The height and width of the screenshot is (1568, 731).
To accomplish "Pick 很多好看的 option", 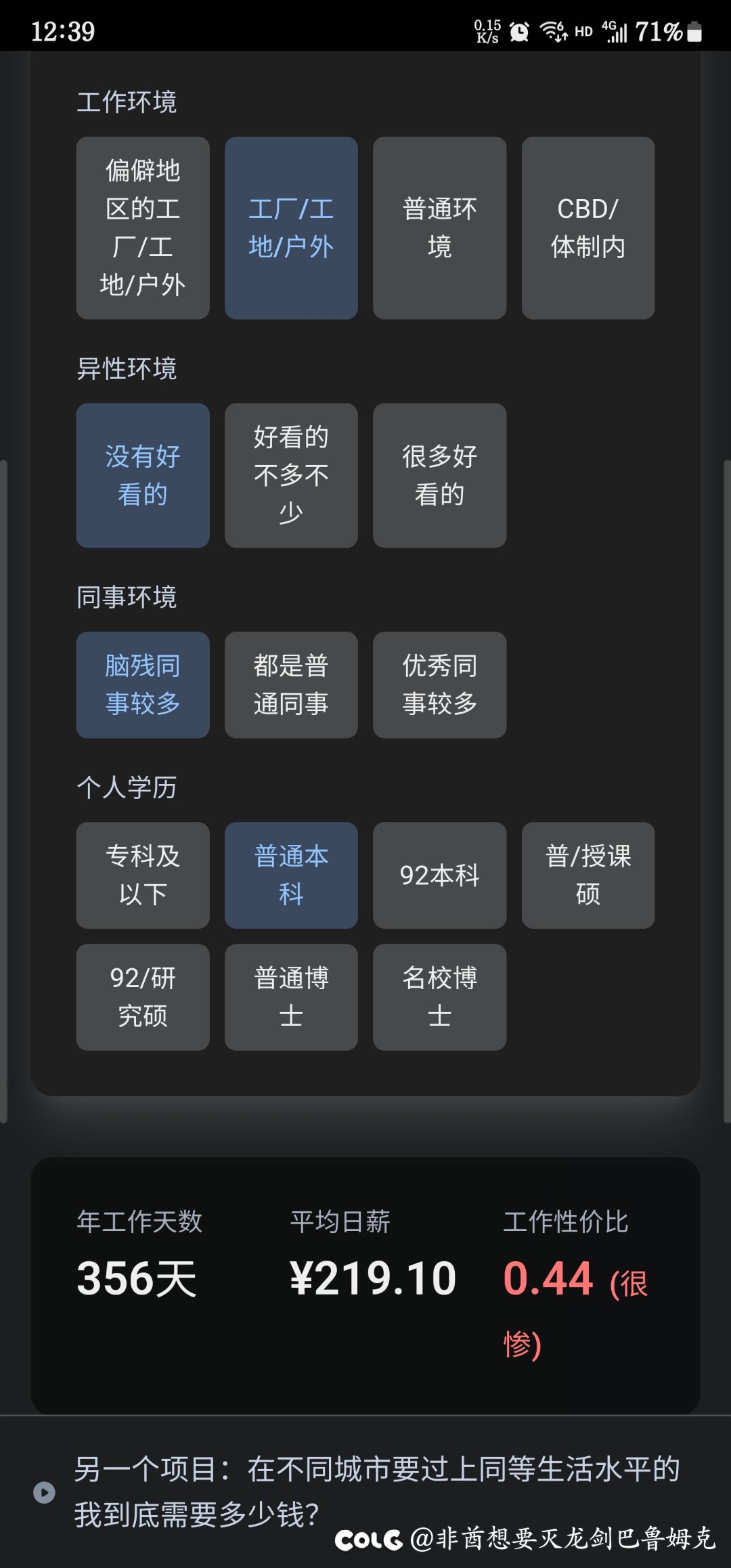I will (x=439, y=475).
